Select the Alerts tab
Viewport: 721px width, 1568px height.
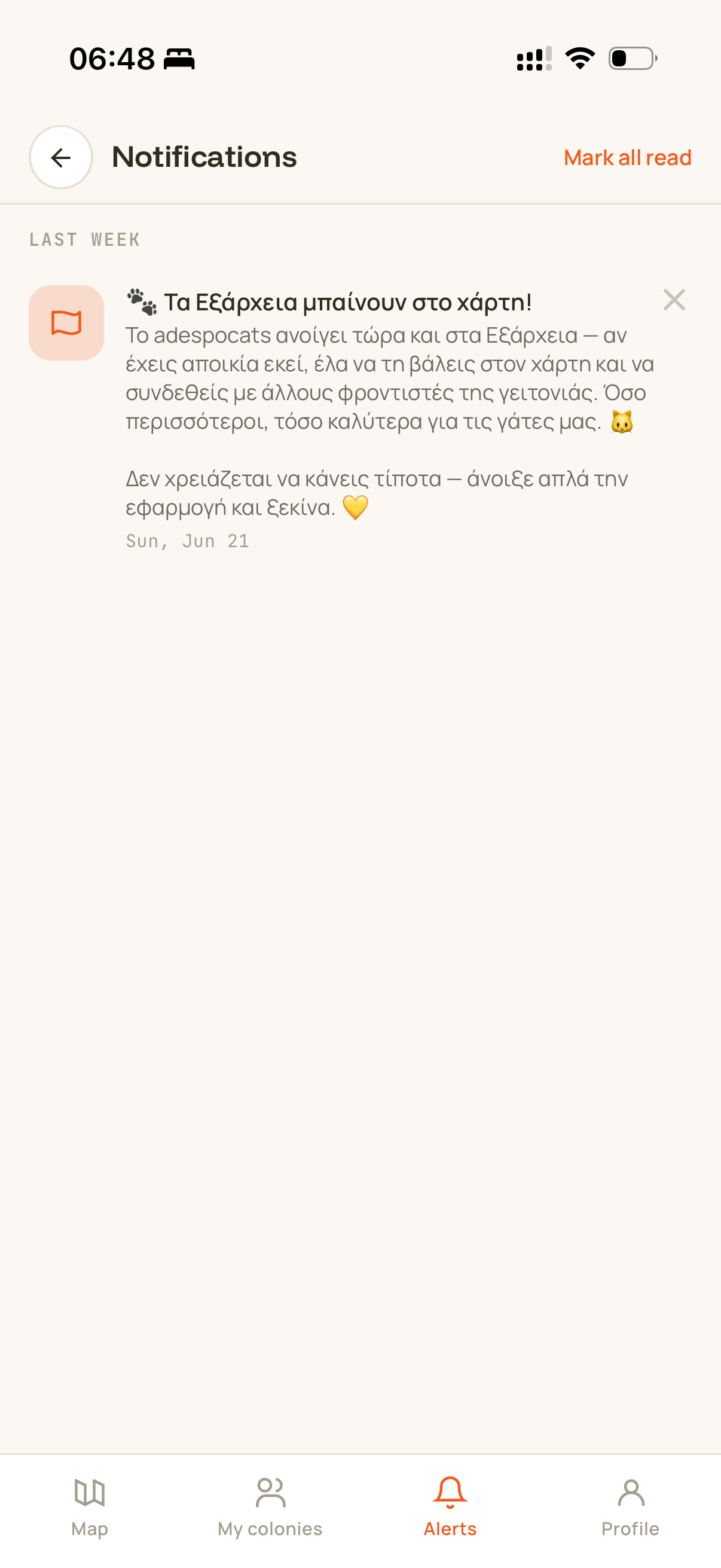coord(450,1507)
